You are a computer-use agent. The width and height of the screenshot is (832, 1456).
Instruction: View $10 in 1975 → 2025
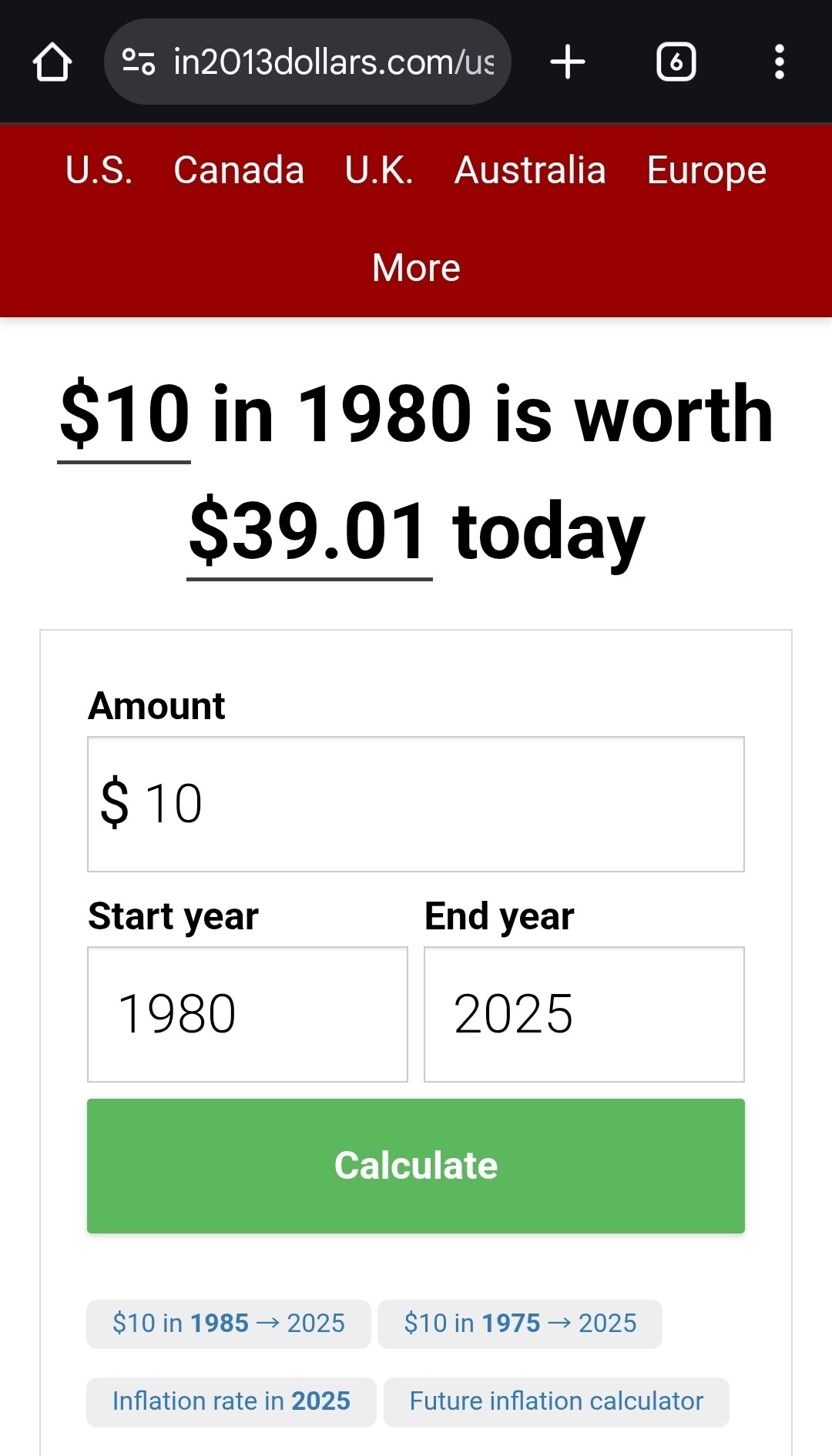pos(520,1324)
